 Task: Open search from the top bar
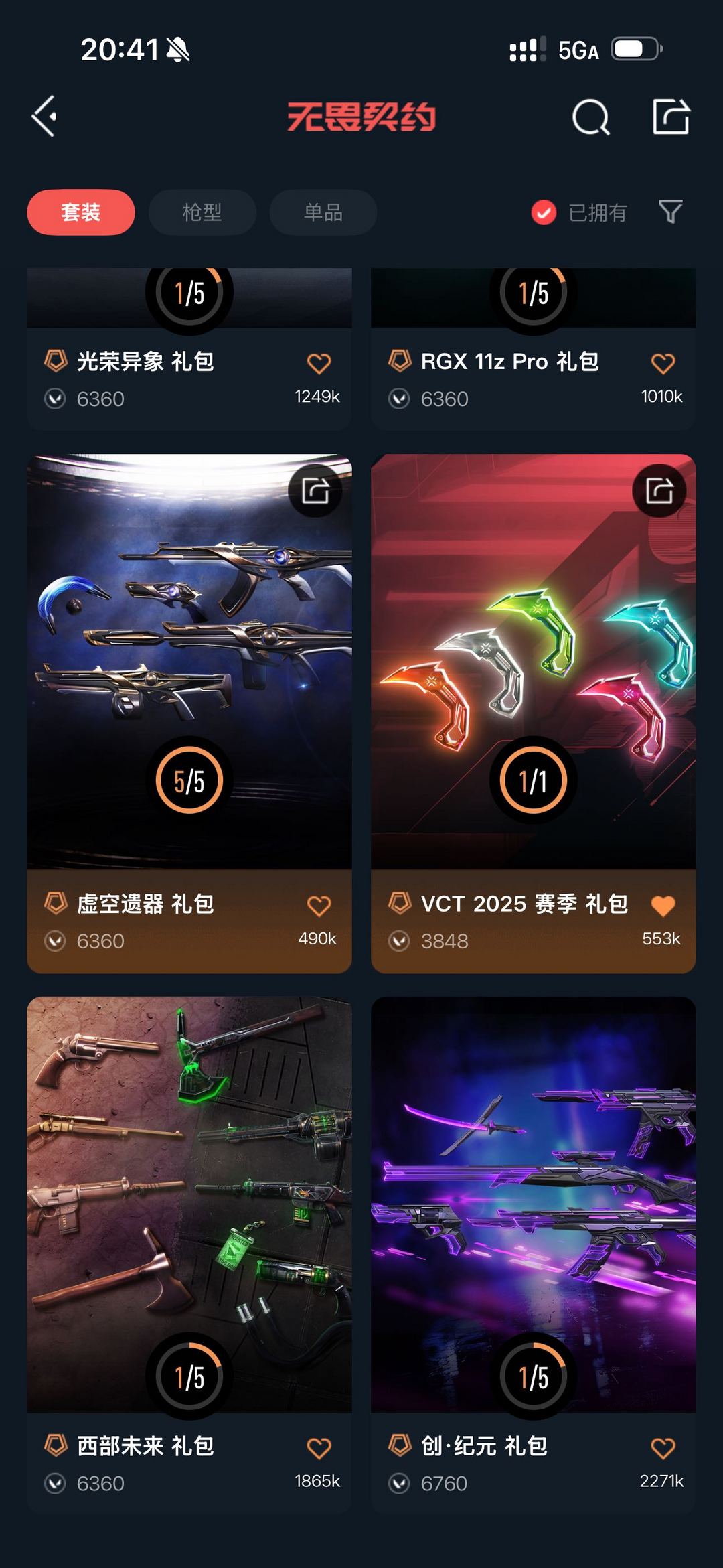point(590,118)
